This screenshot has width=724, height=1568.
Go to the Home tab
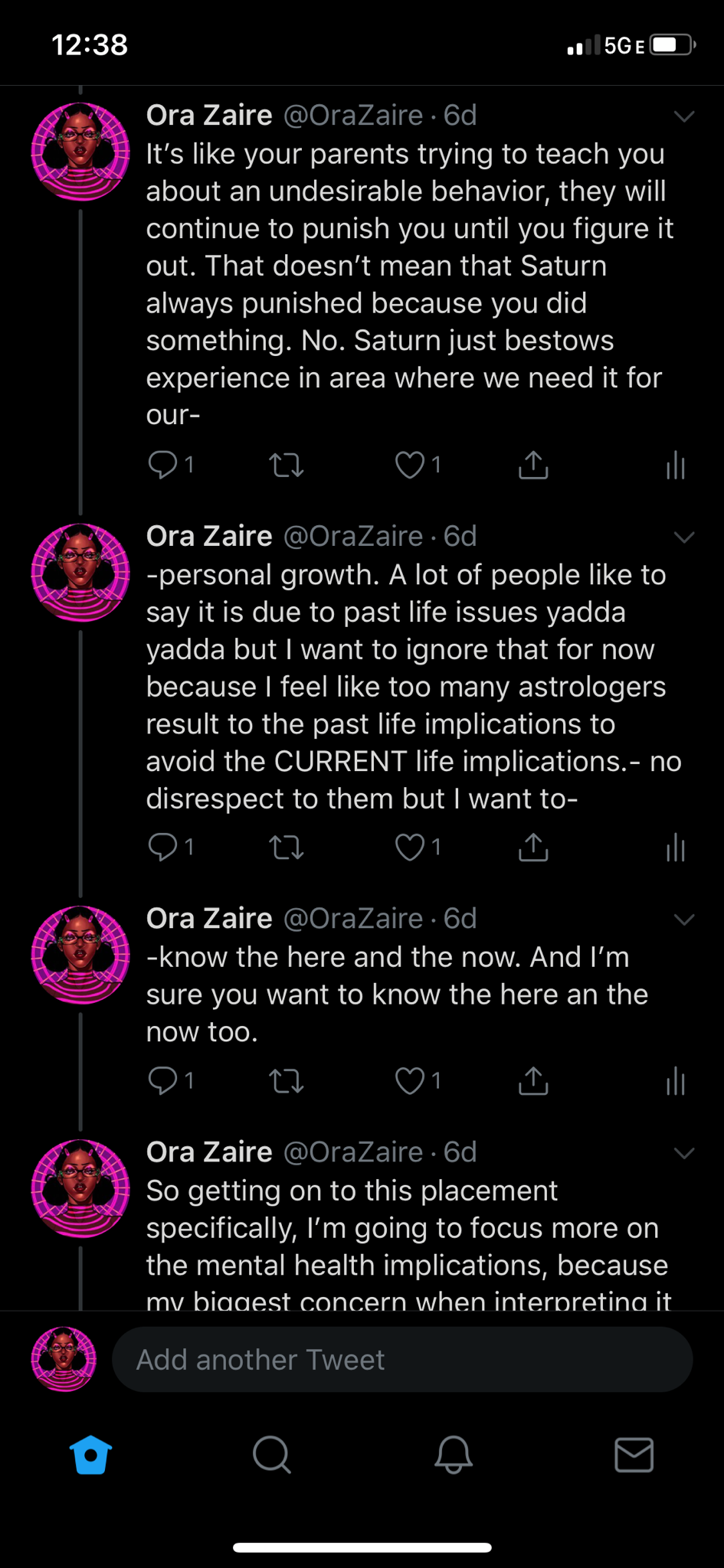click(x=90, y=1455)
